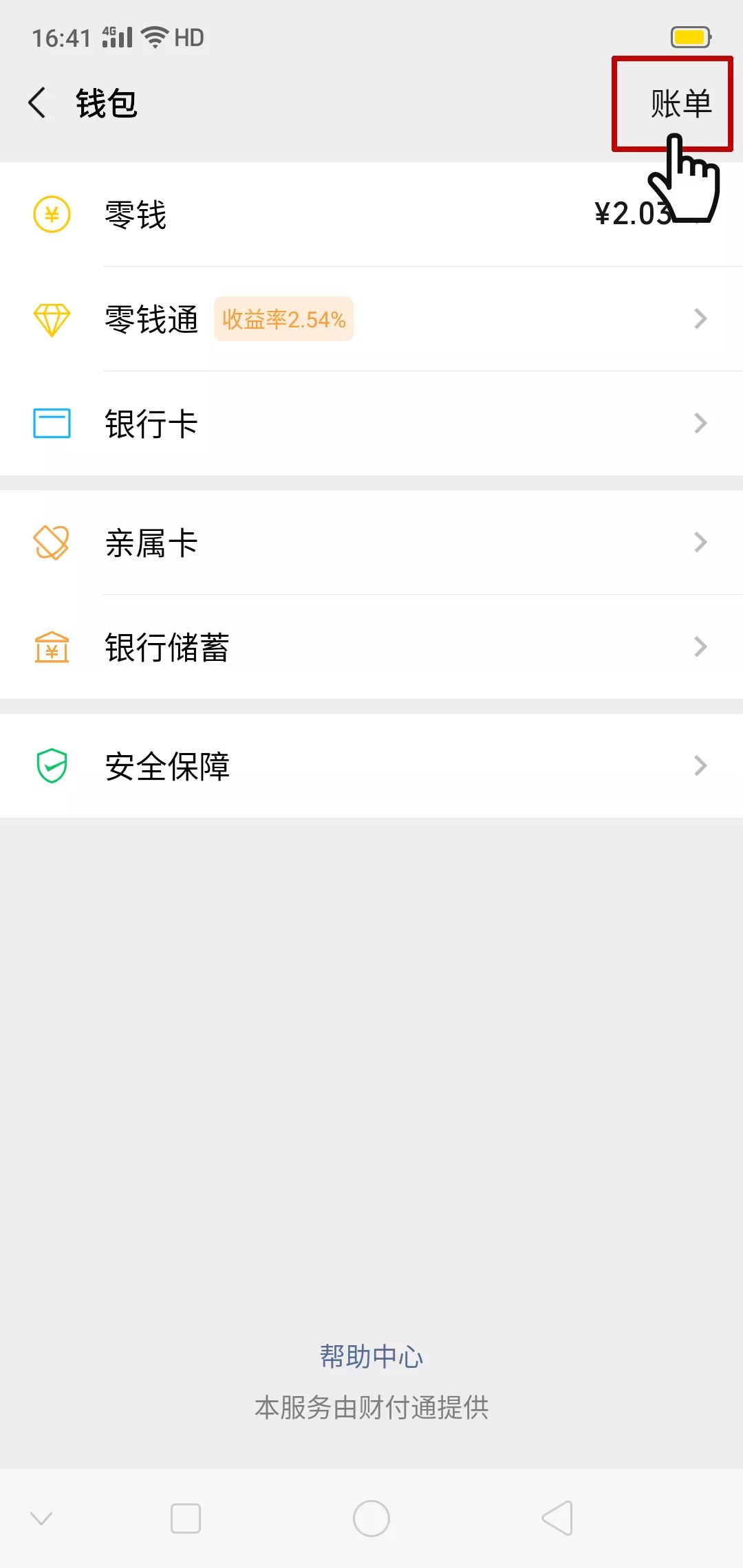Open the 零钱 balance row
The image size is (743, 1568).
point(371,215)
